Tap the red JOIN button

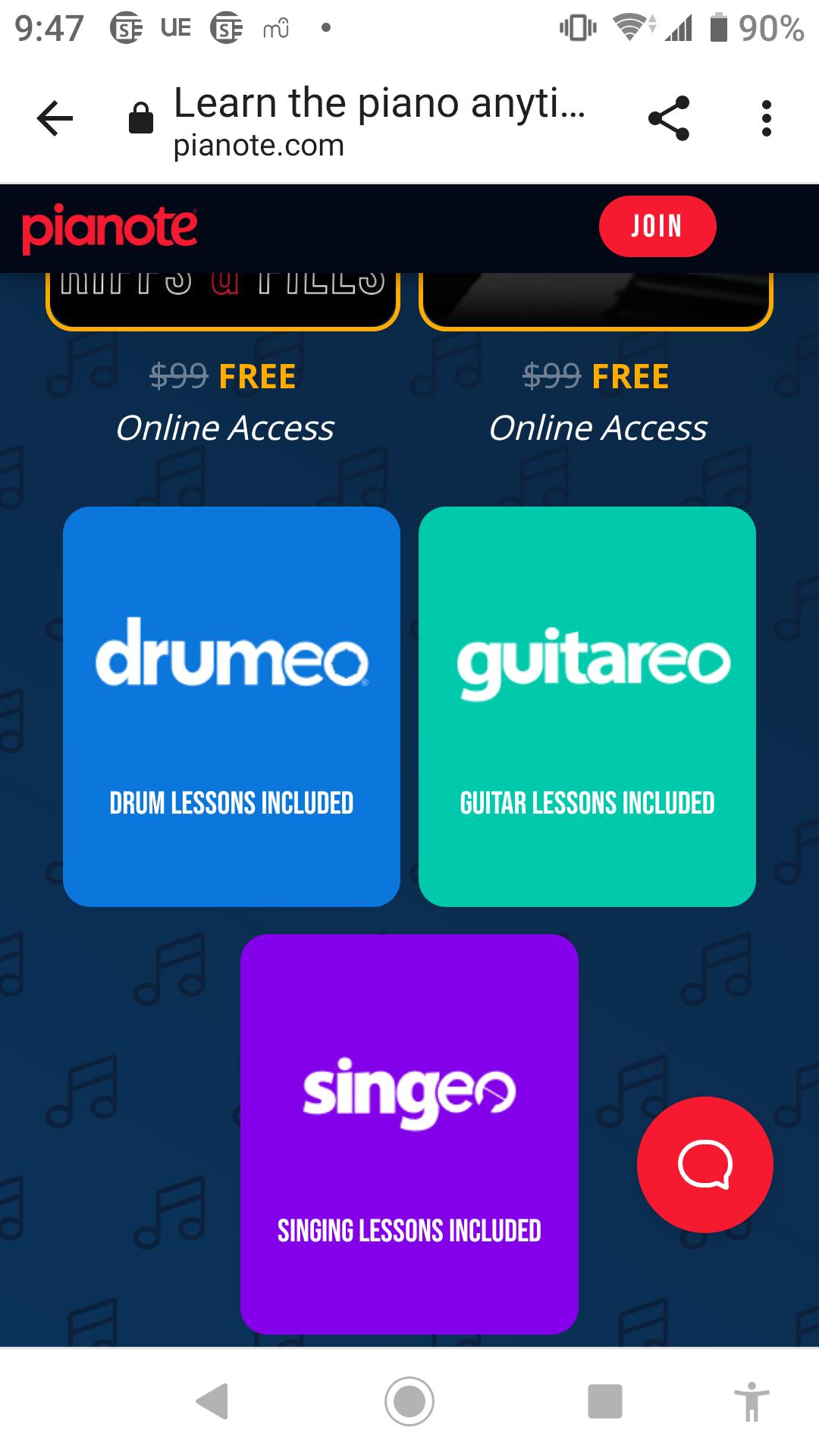(x=657, y=226)
